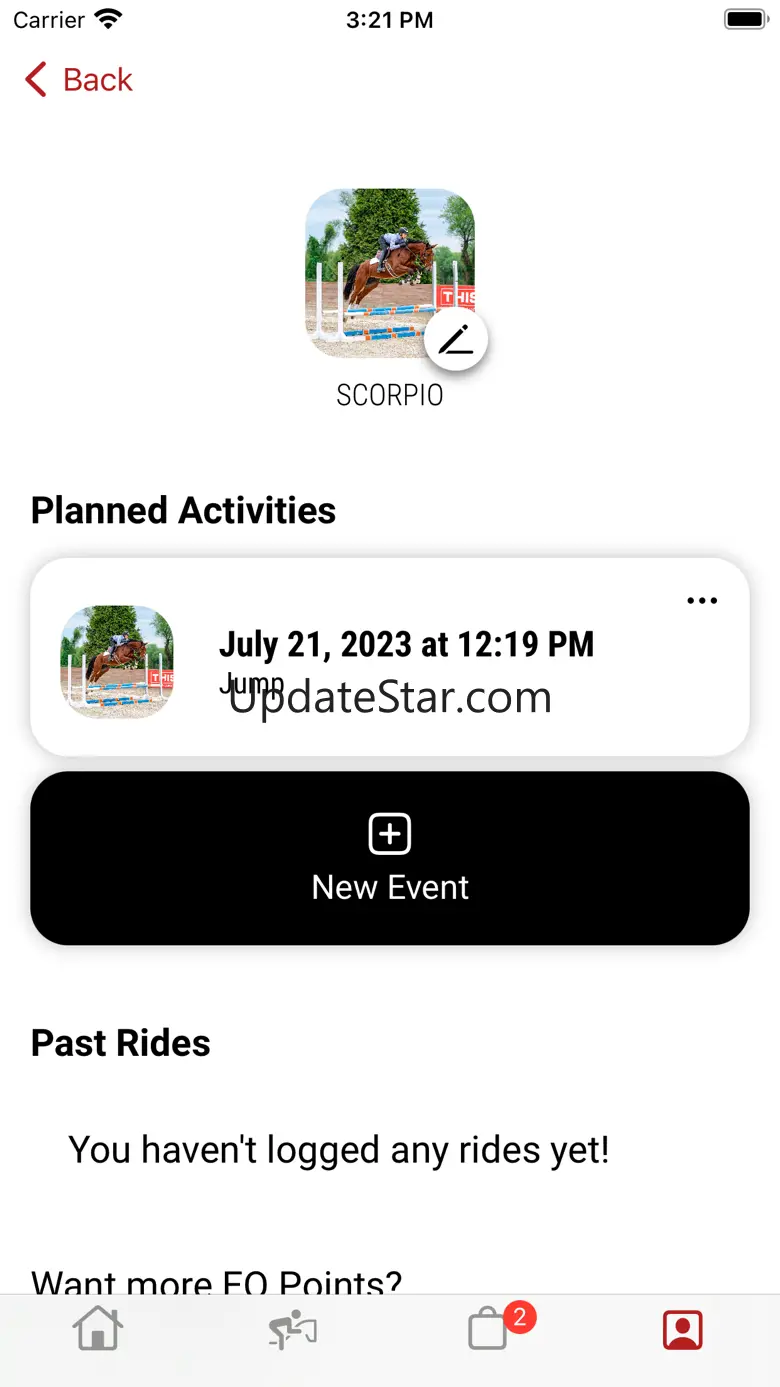The height and width of the screenshot is (1387, 780).
Task: Create a New Event
Action: tap(390, 858)
